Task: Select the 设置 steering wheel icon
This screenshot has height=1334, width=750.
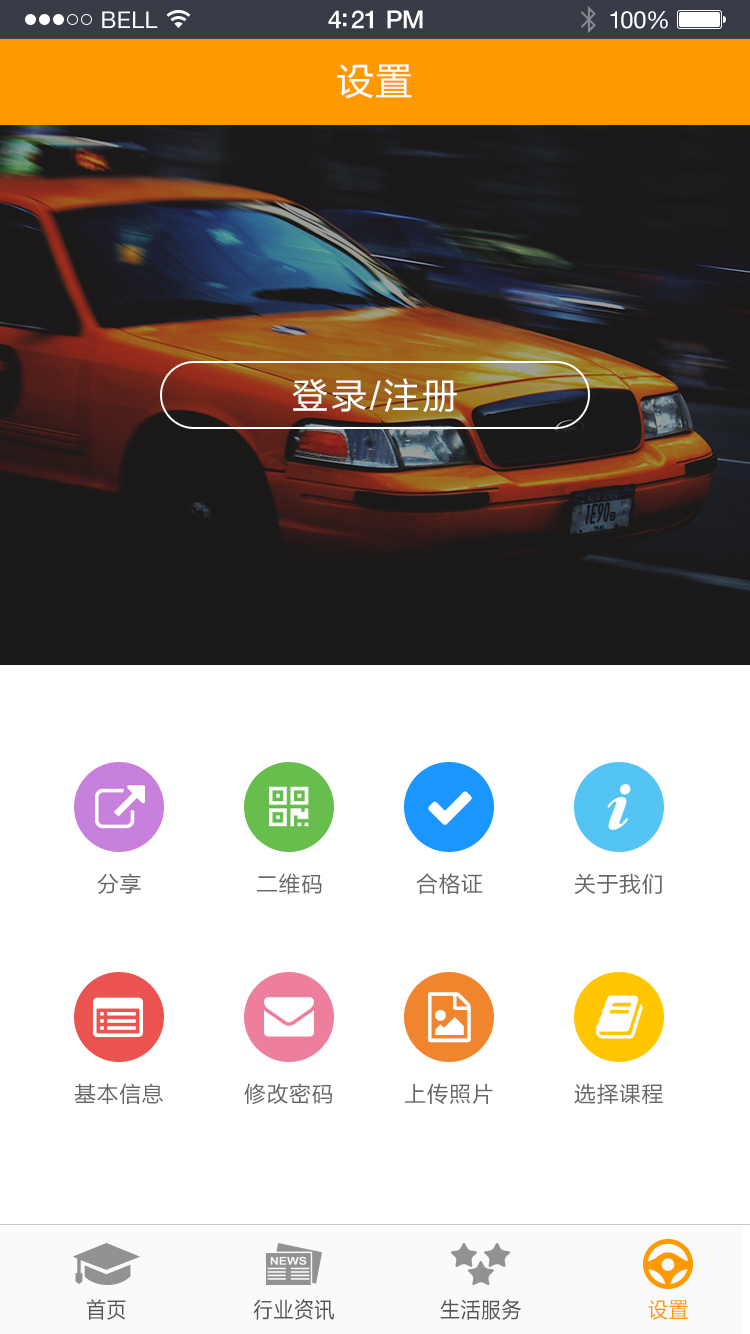Action: (x=667, y=1262)
